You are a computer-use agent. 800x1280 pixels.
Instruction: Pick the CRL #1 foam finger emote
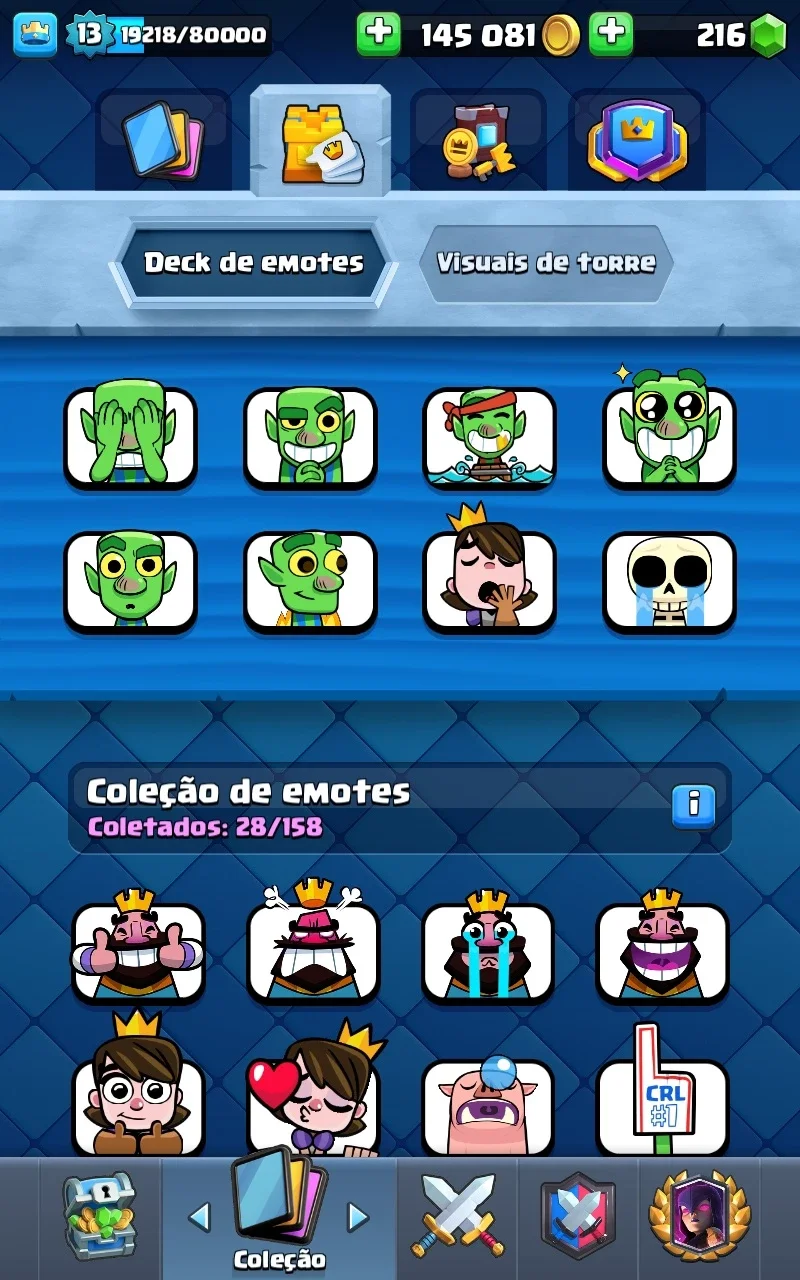click(662, 1092)
